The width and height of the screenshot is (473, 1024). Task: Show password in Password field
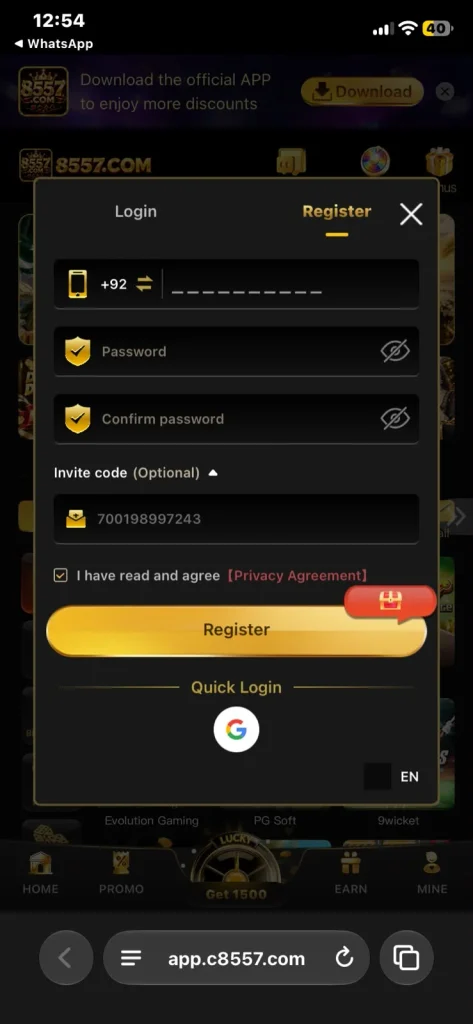click(395, 351)
